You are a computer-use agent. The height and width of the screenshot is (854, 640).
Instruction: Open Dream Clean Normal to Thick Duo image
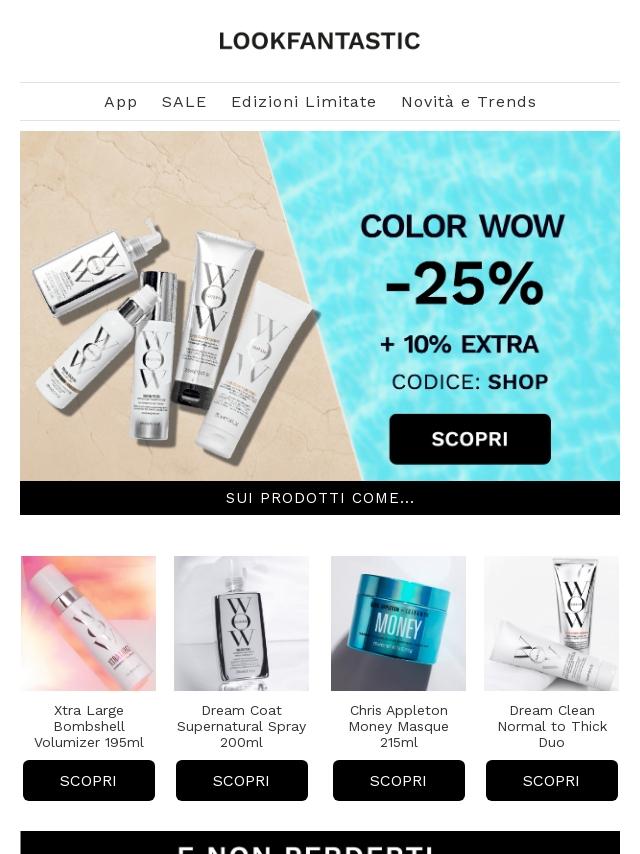tap(551, 623)
